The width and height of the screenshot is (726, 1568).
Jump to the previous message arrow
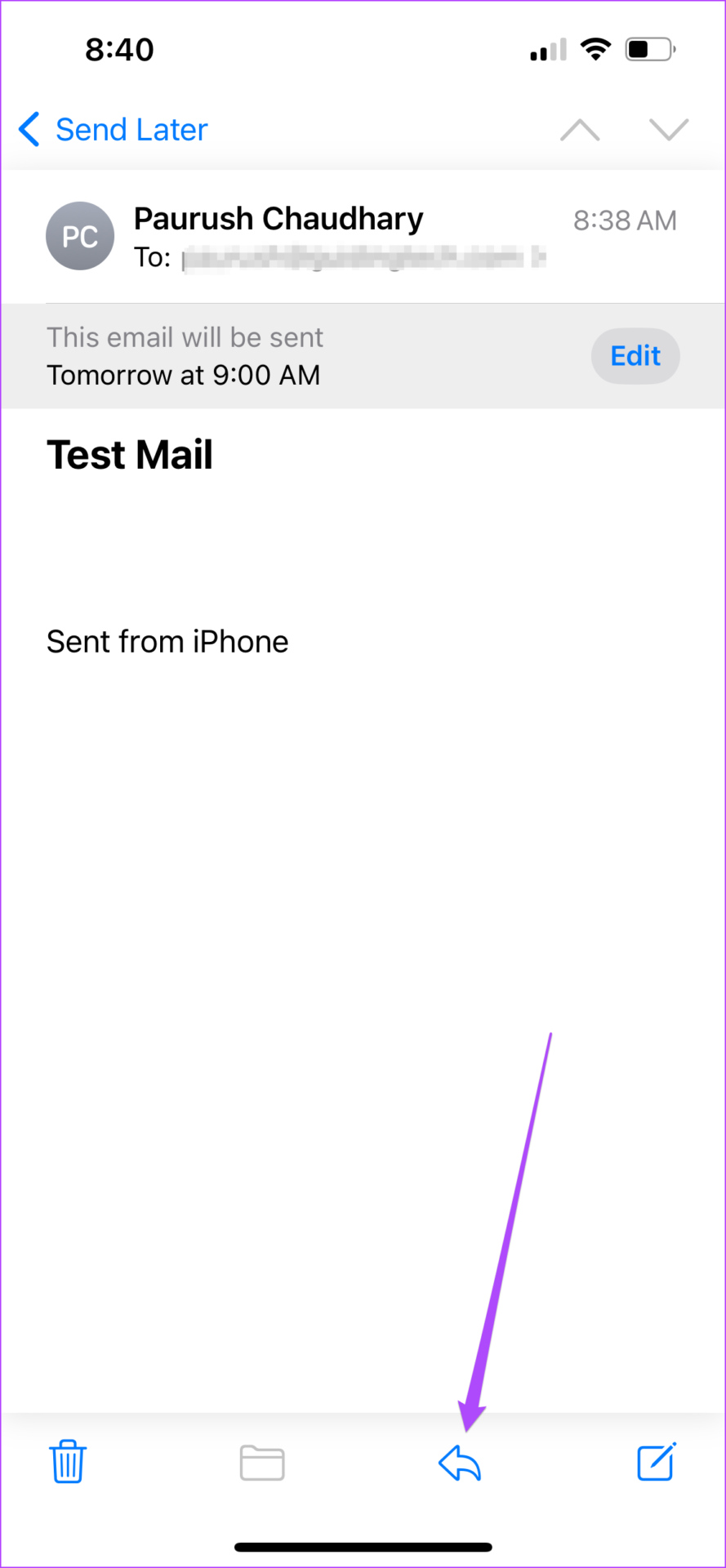[580, 130]
